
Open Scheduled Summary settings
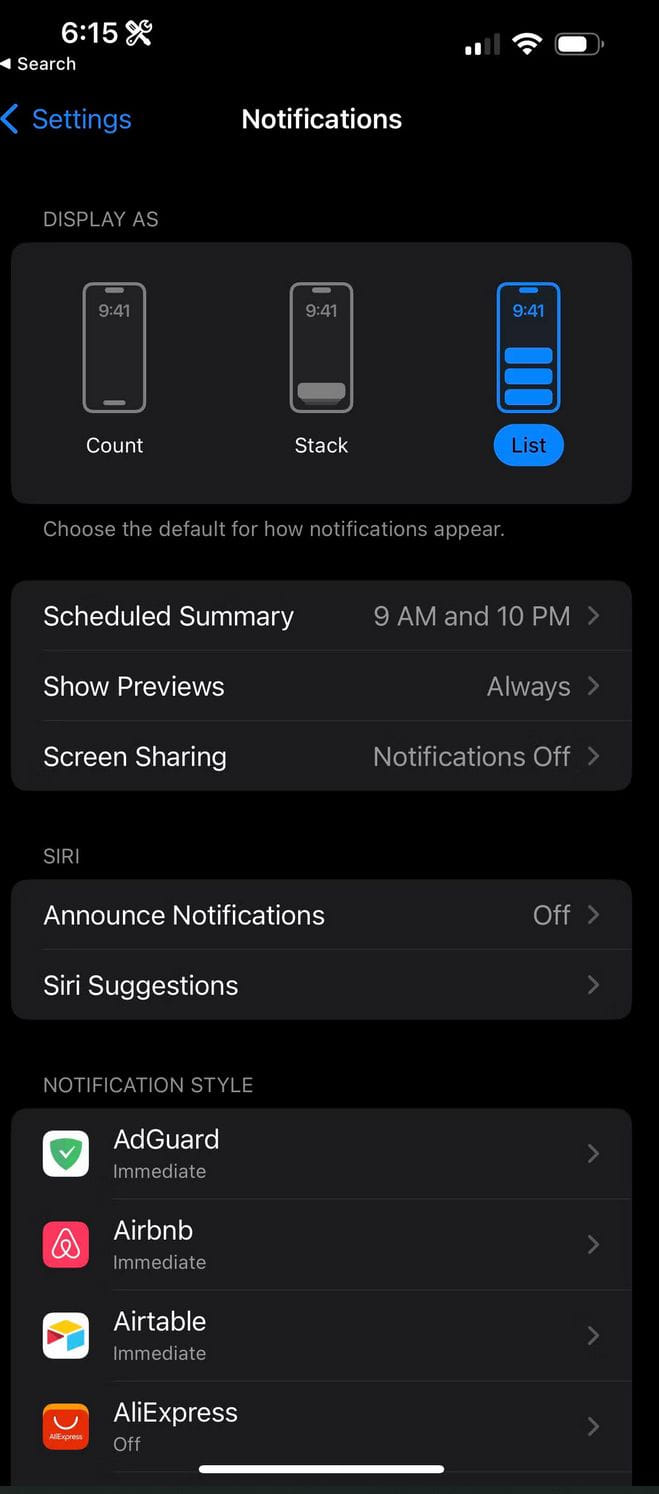coord(321,616)
